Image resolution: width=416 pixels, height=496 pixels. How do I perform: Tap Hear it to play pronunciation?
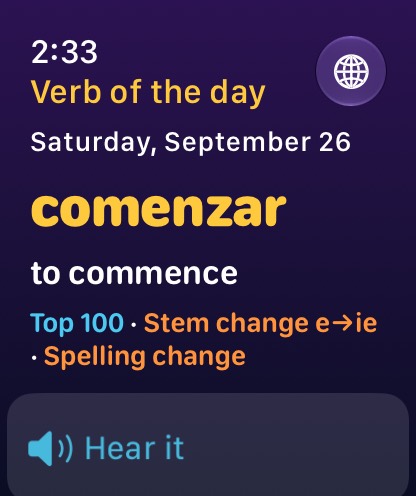(208, 445)
